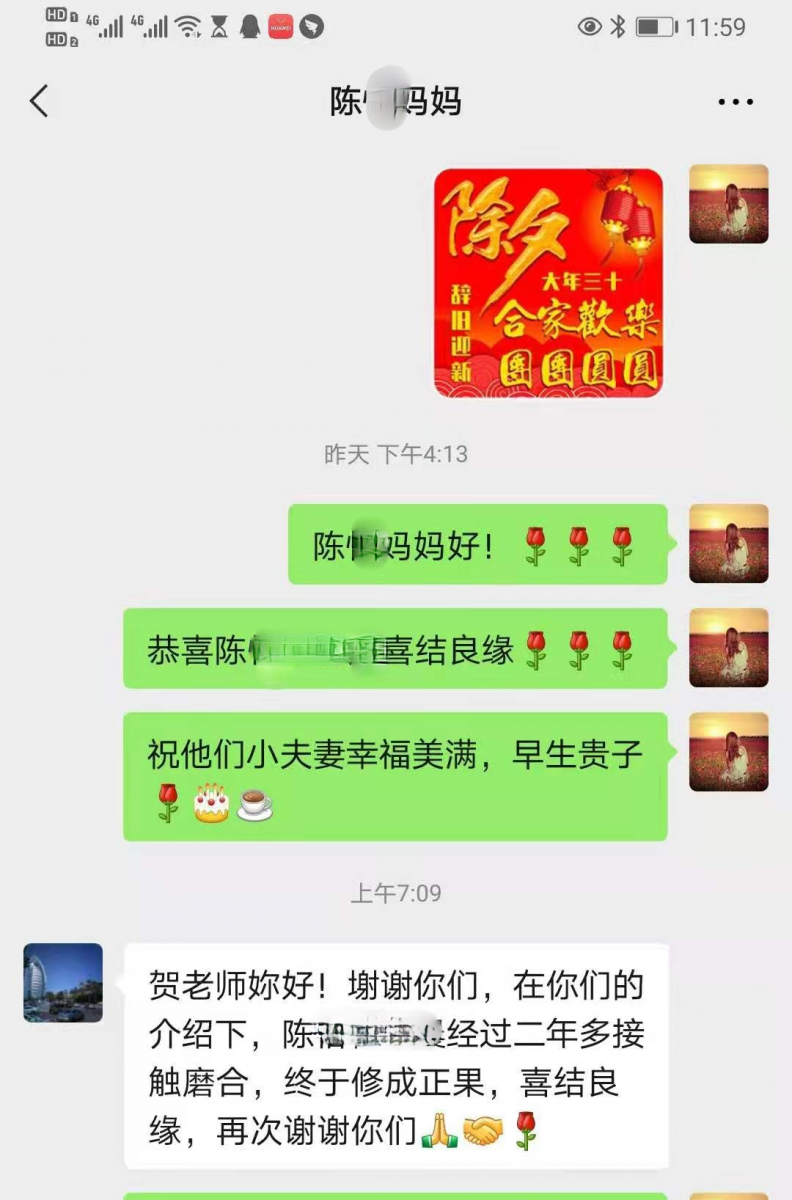Image resolution: width=792 pixels, height=1200 pixels.
Task: Go back to the chat list
Action: tap(39, 101)
